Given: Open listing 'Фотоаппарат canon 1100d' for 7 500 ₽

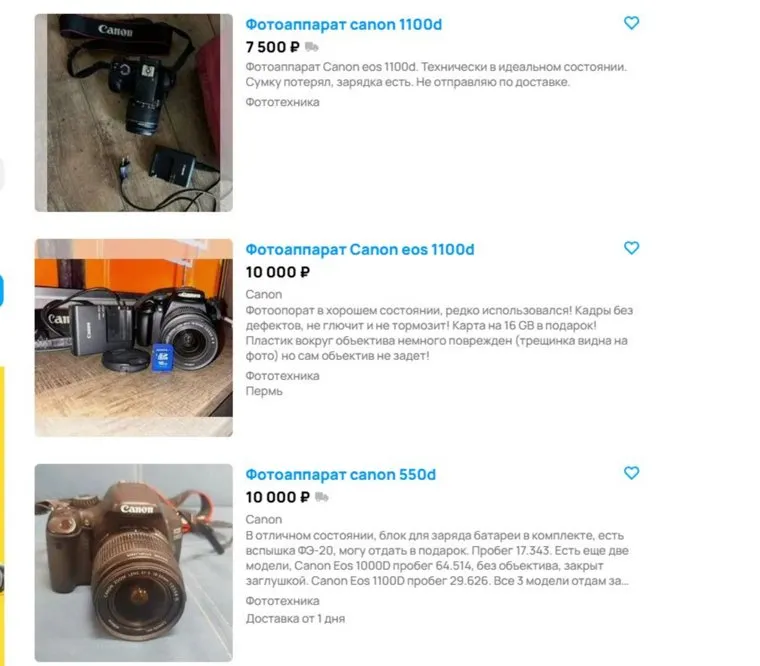Looking at the screenshot, I should [343, 23].
